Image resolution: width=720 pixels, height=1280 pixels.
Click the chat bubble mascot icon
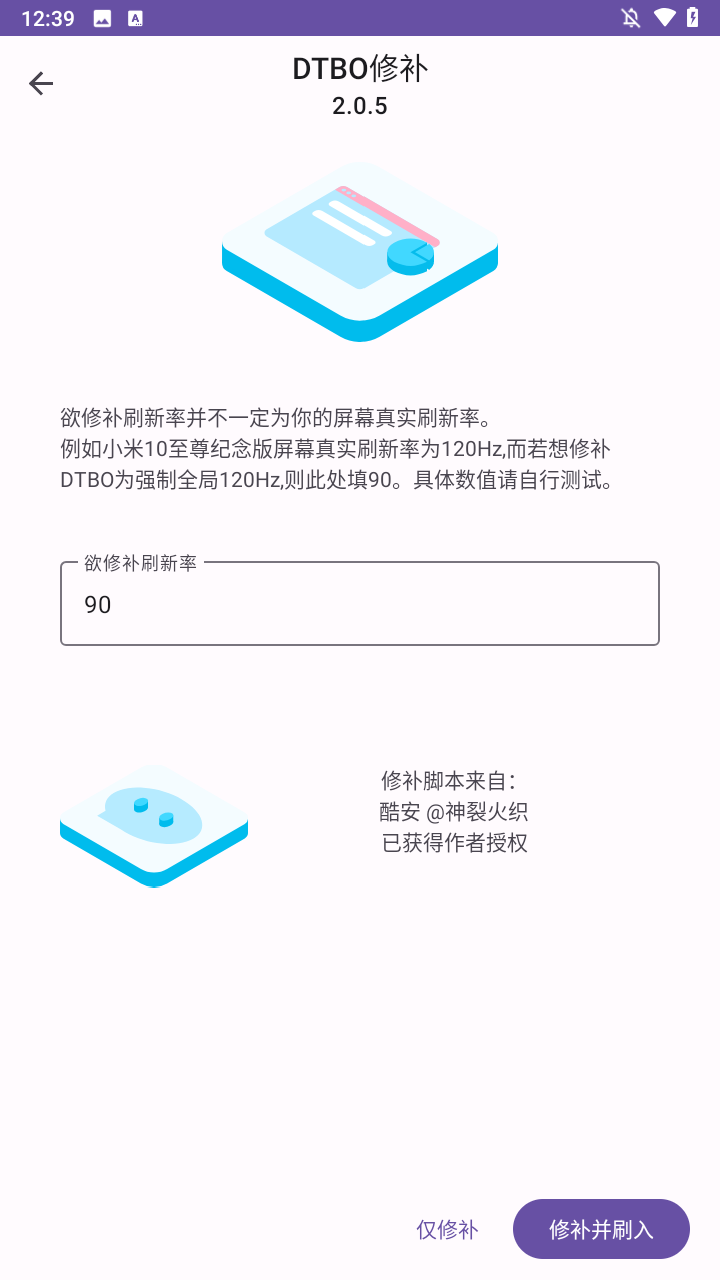tap(153, 826)
